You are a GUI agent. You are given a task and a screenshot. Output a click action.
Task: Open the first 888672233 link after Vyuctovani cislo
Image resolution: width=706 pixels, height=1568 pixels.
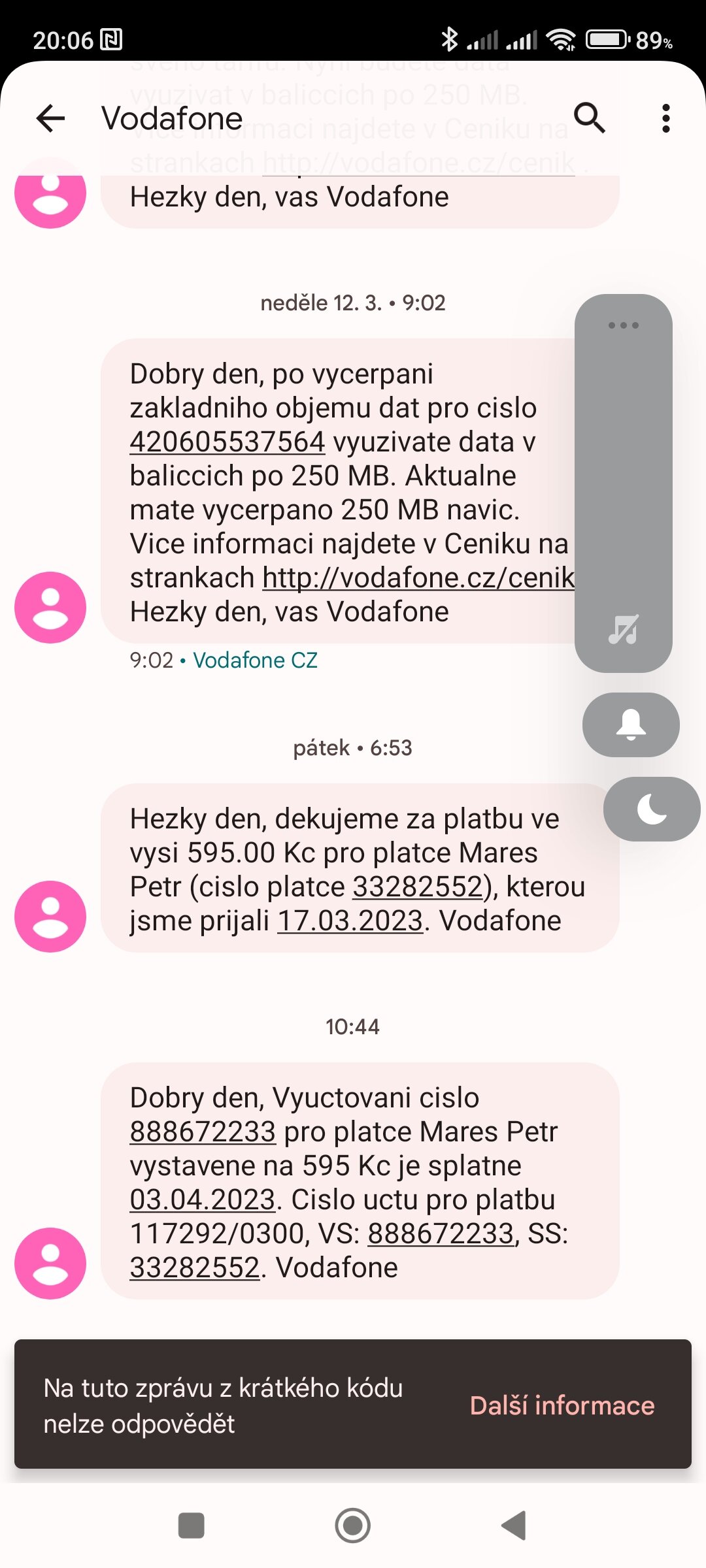point(203,1132)
